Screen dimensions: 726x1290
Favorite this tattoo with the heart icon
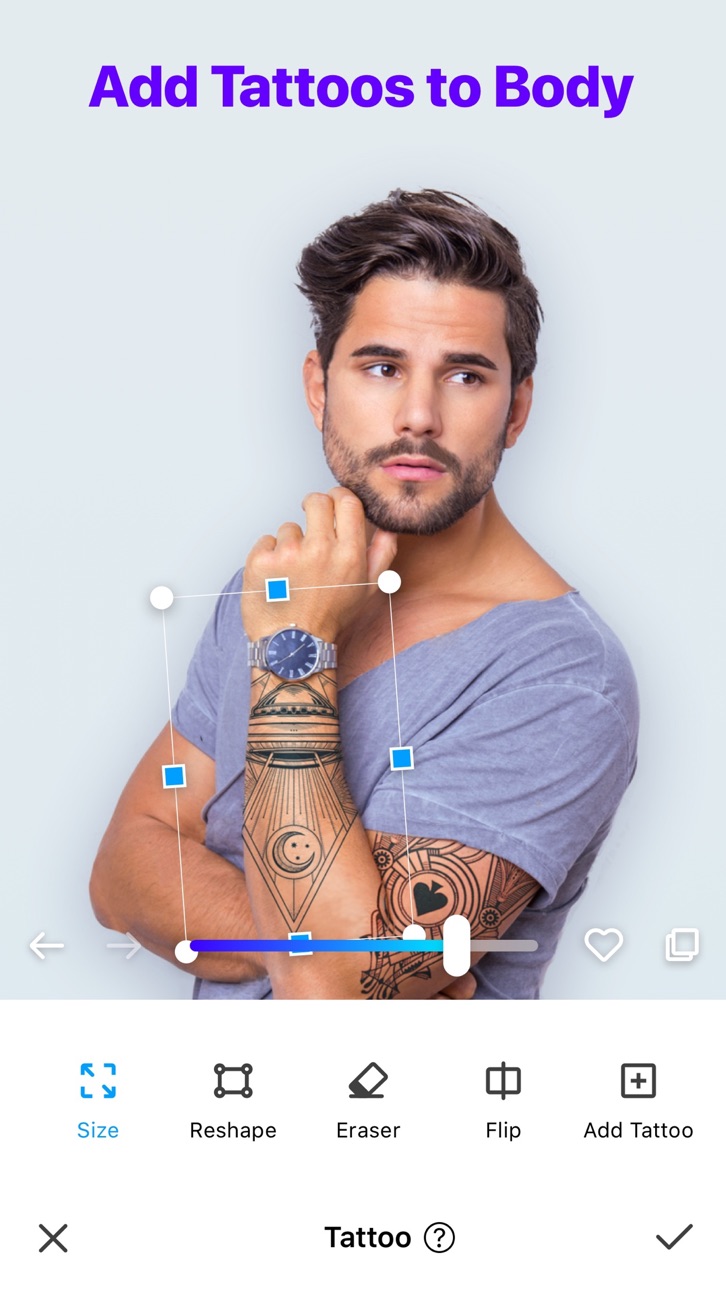pos(604,945)
